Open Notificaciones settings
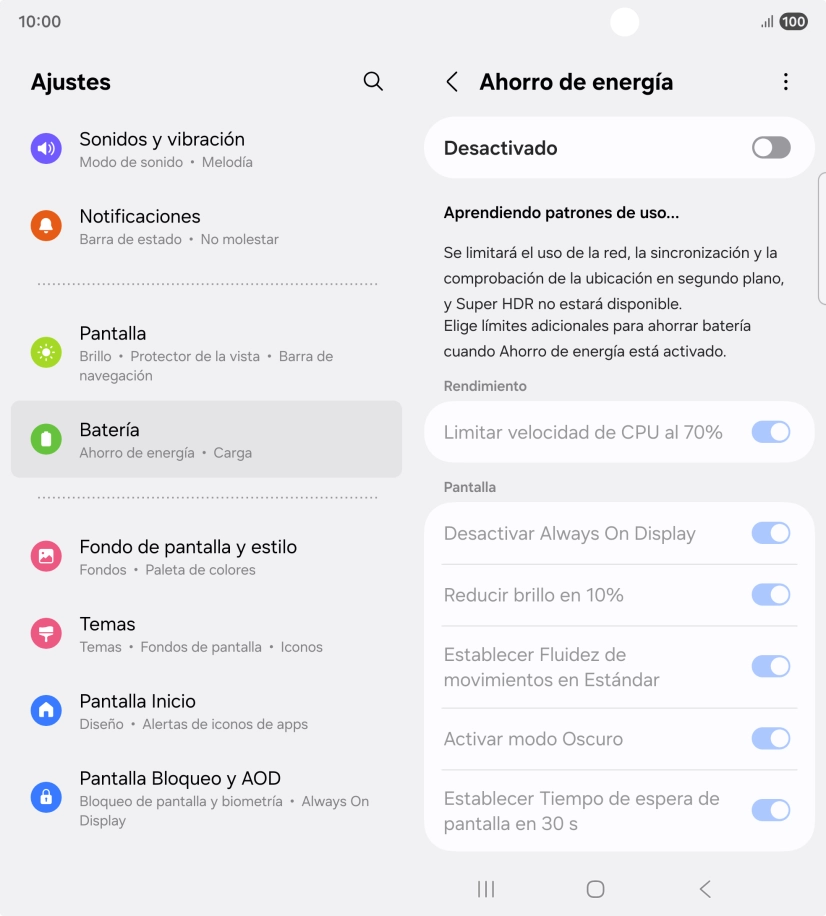Image resolution: width=826 pixels, height=916 pixels. [206, 226]
